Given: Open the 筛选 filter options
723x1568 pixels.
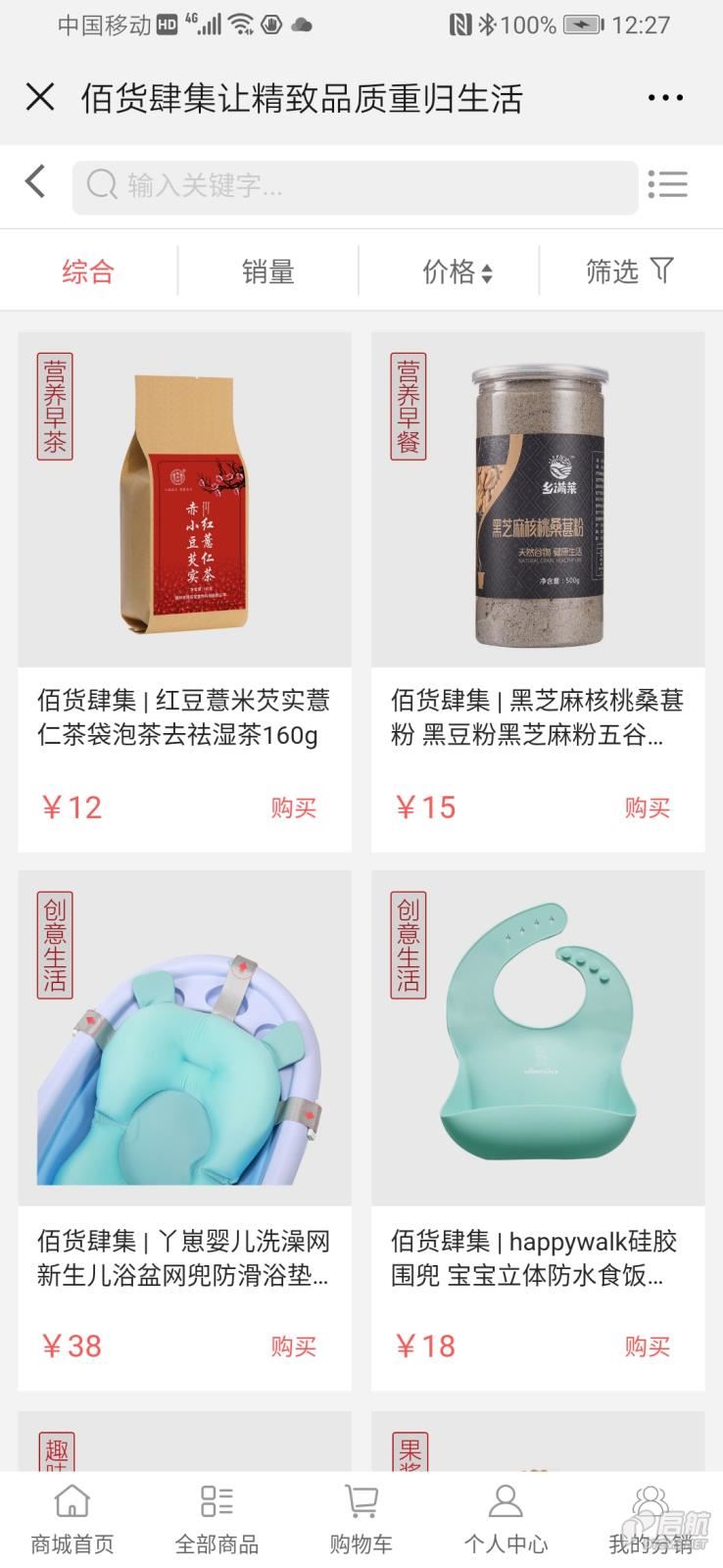Looking at the screenshot, I should 628,270.
